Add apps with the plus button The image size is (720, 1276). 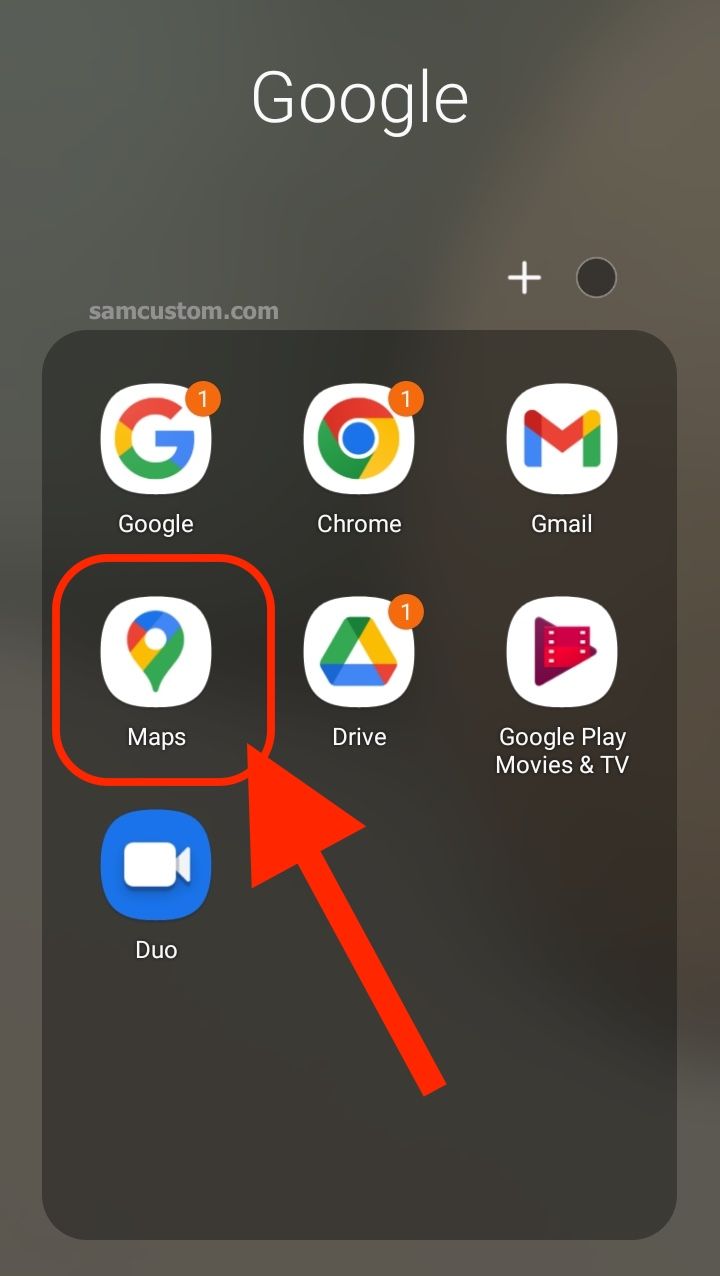coord(524,278)
